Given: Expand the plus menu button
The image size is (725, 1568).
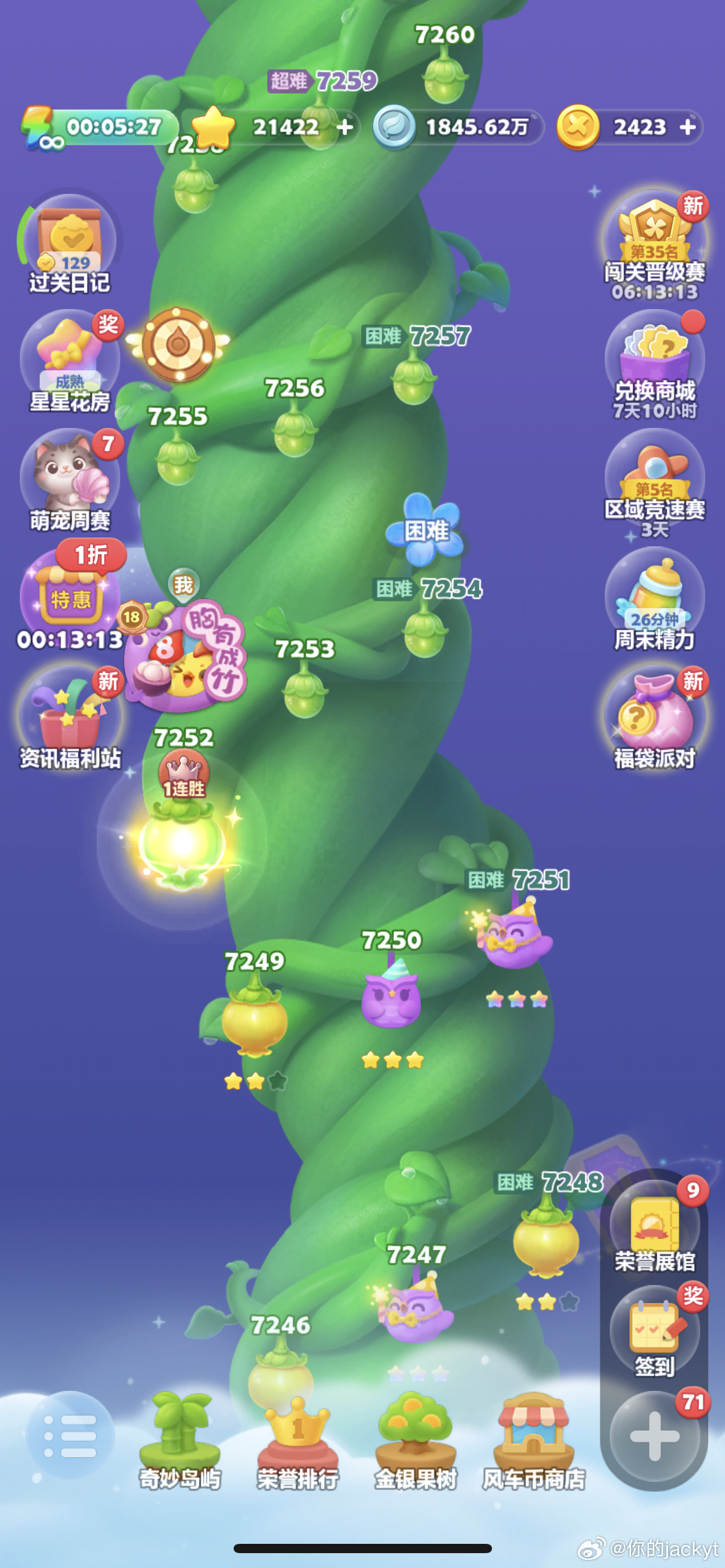Looking at the screenshot, I should click(654, 1435).
